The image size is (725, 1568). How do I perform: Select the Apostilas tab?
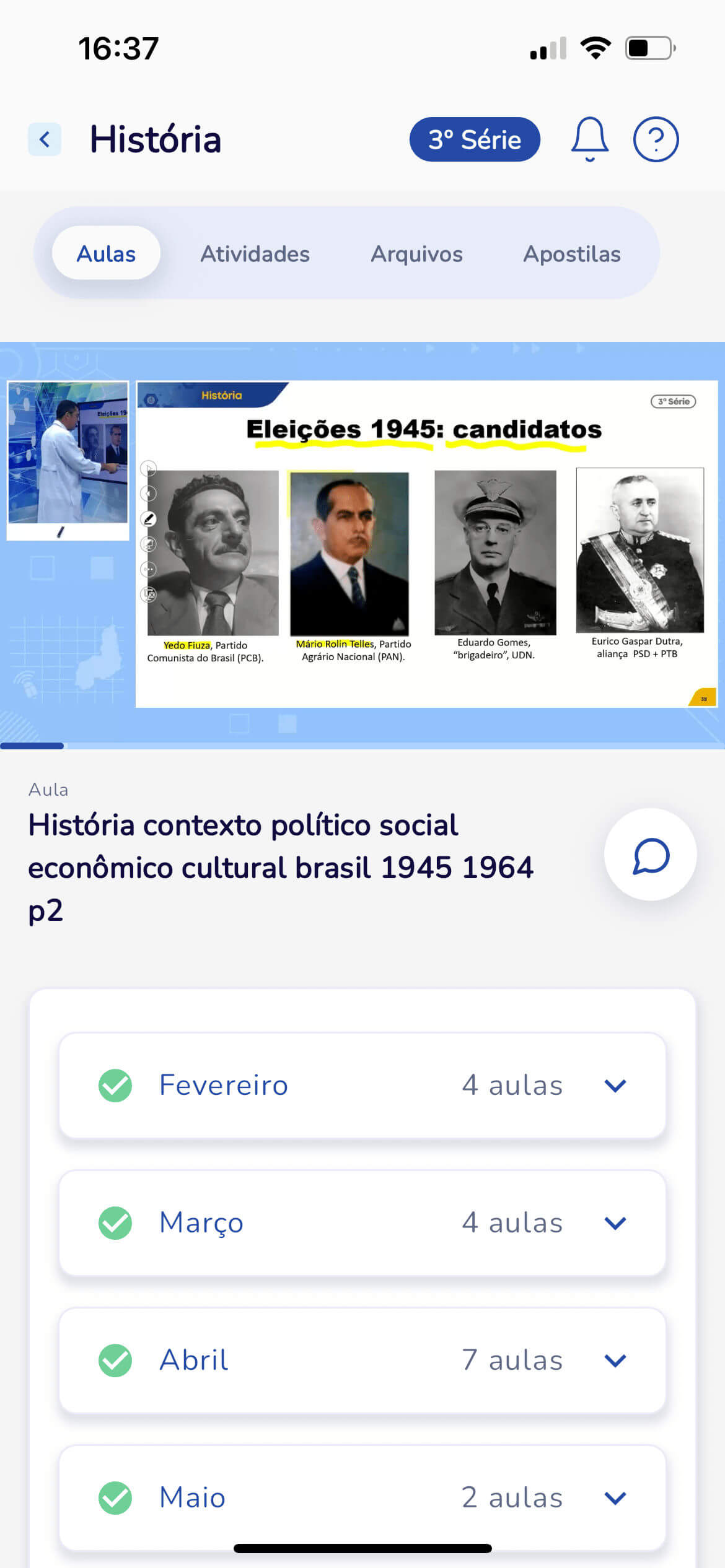(x=571, y=254)
